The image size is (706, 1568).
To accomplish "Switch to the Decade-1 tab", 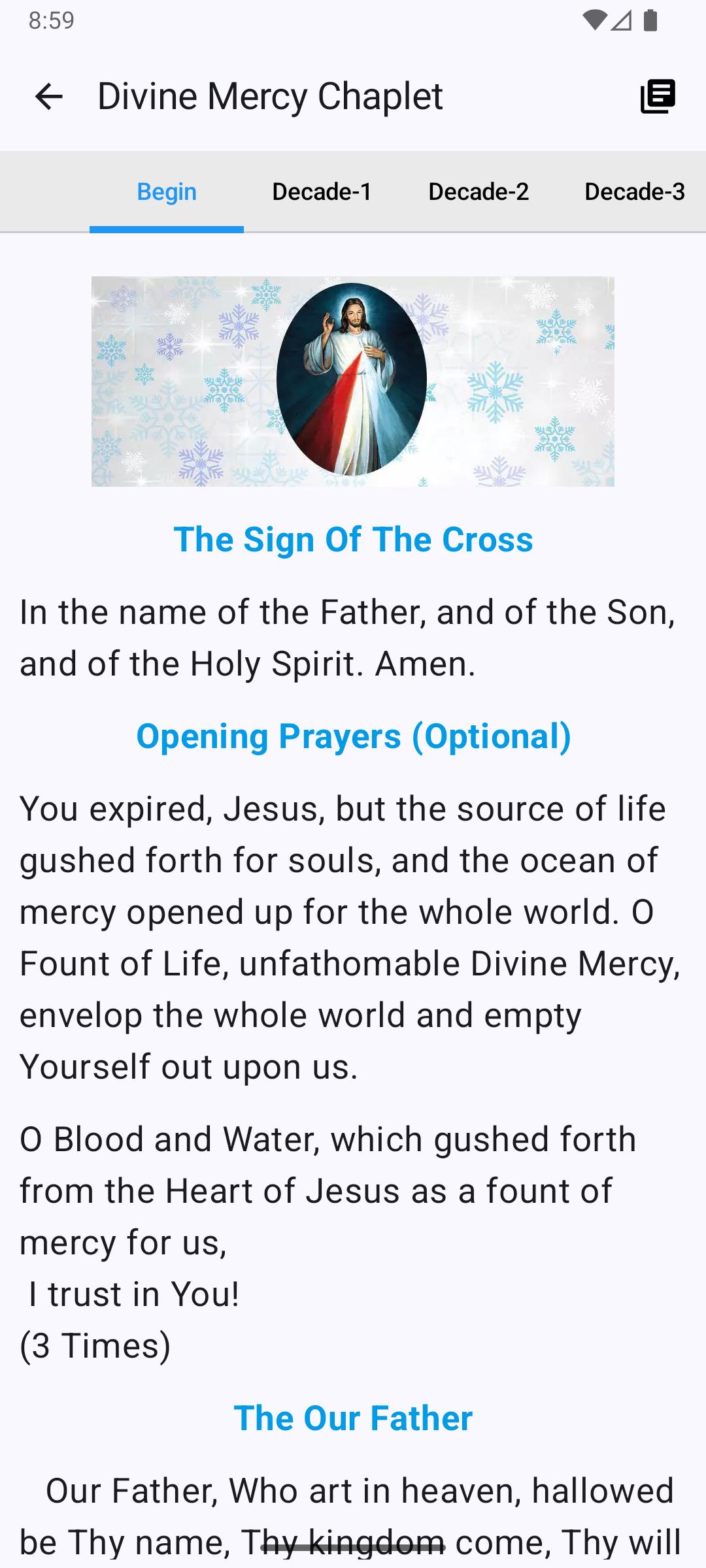I will pos(322,192).
